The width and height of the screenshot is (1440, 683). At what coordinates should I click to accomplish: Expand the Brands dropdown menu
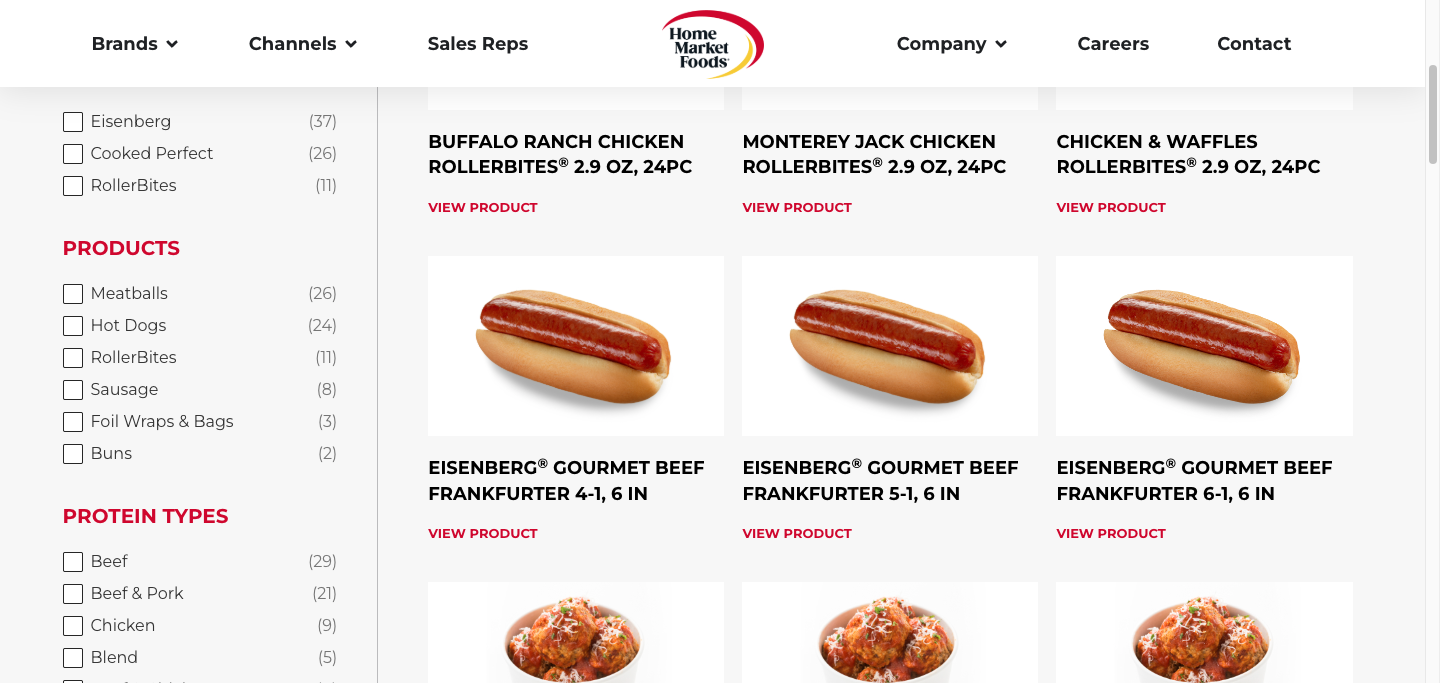[x=134, y=44]
